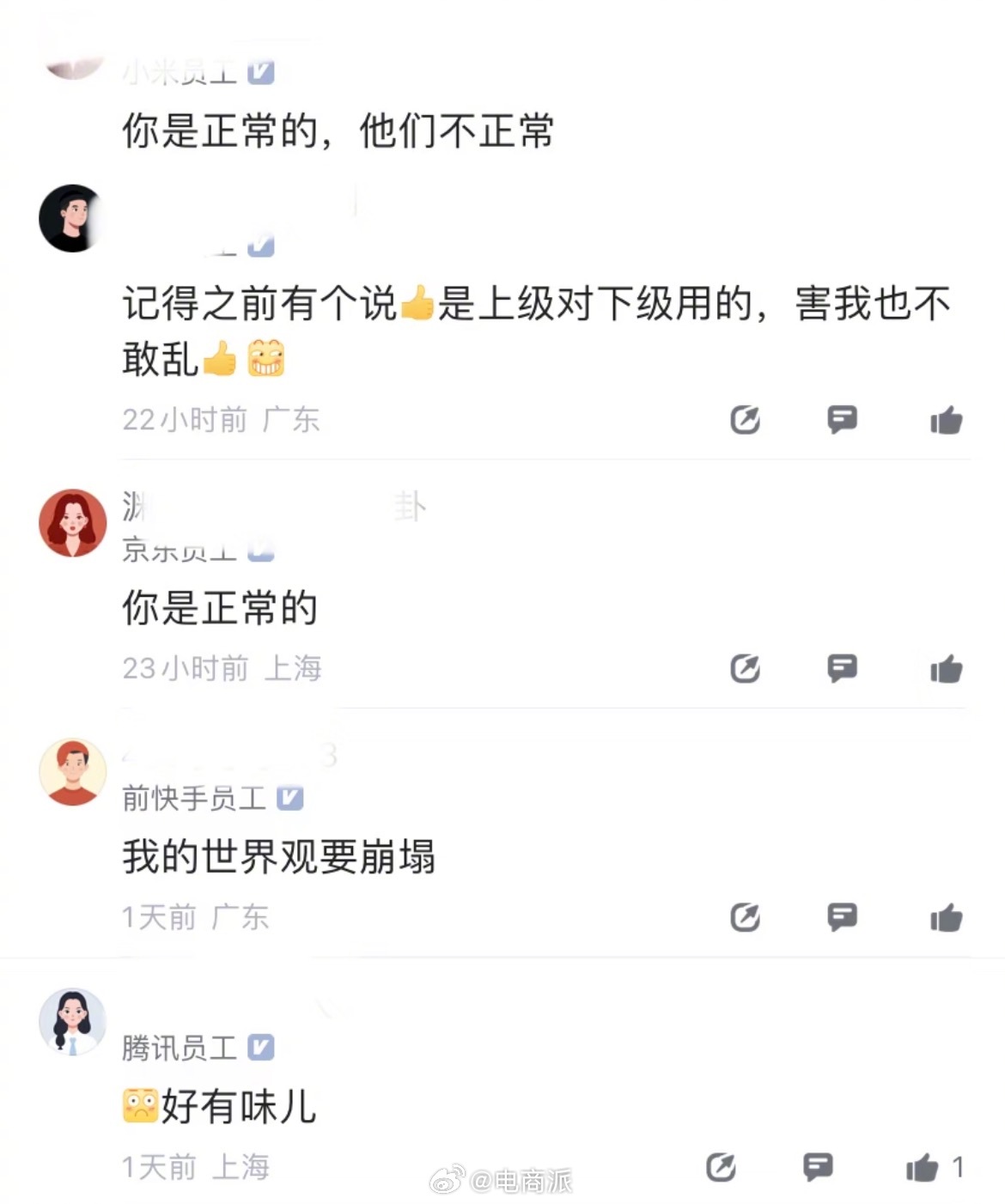Like the comment 我的世界观要崩塌
Viewport: 1005px width, 1204px height.
(x=946, y=917)
